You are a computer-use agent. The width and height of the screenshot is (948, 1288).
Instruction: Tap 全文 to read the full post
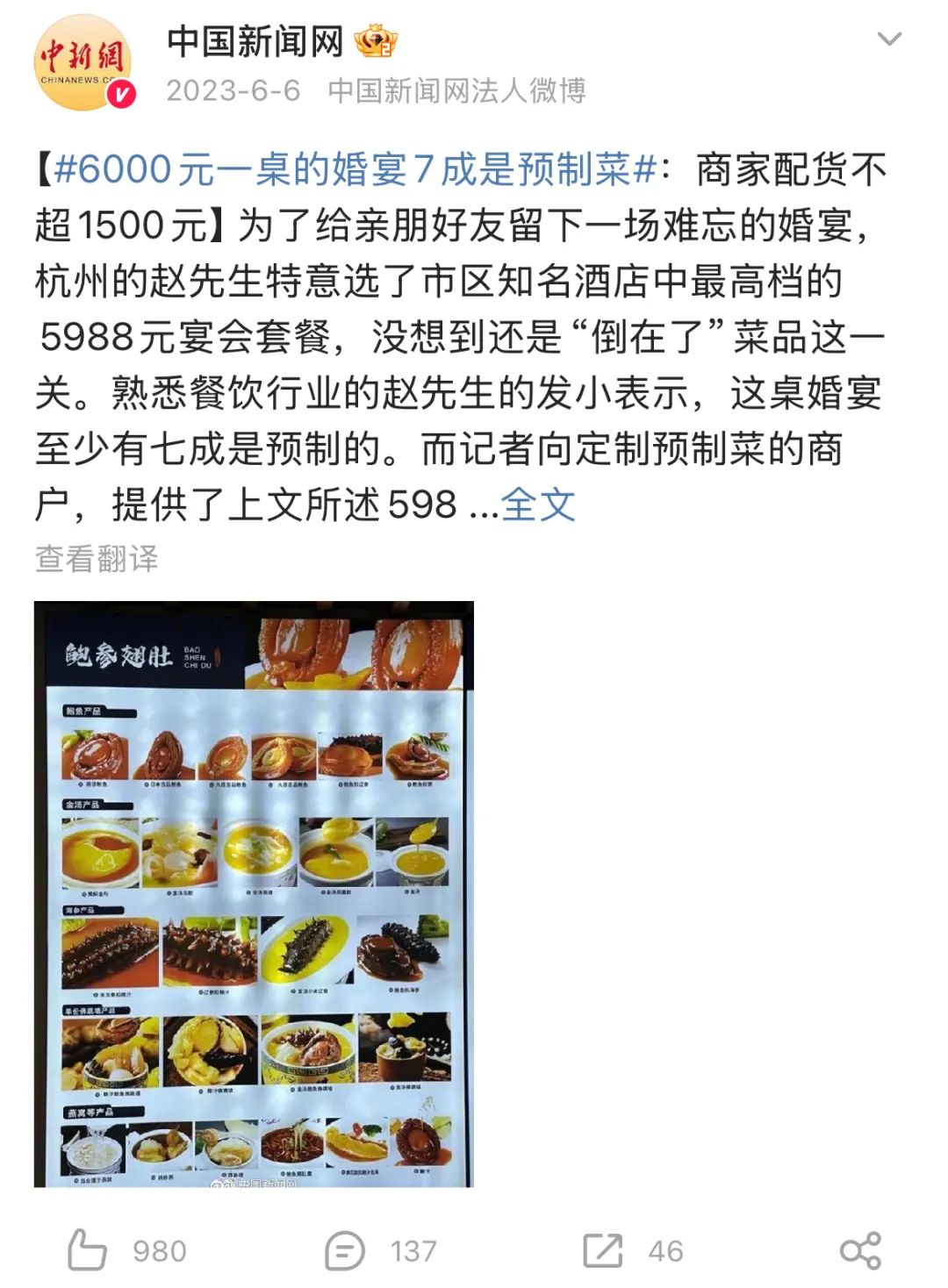pyautogui.click(x=538, y=504)
